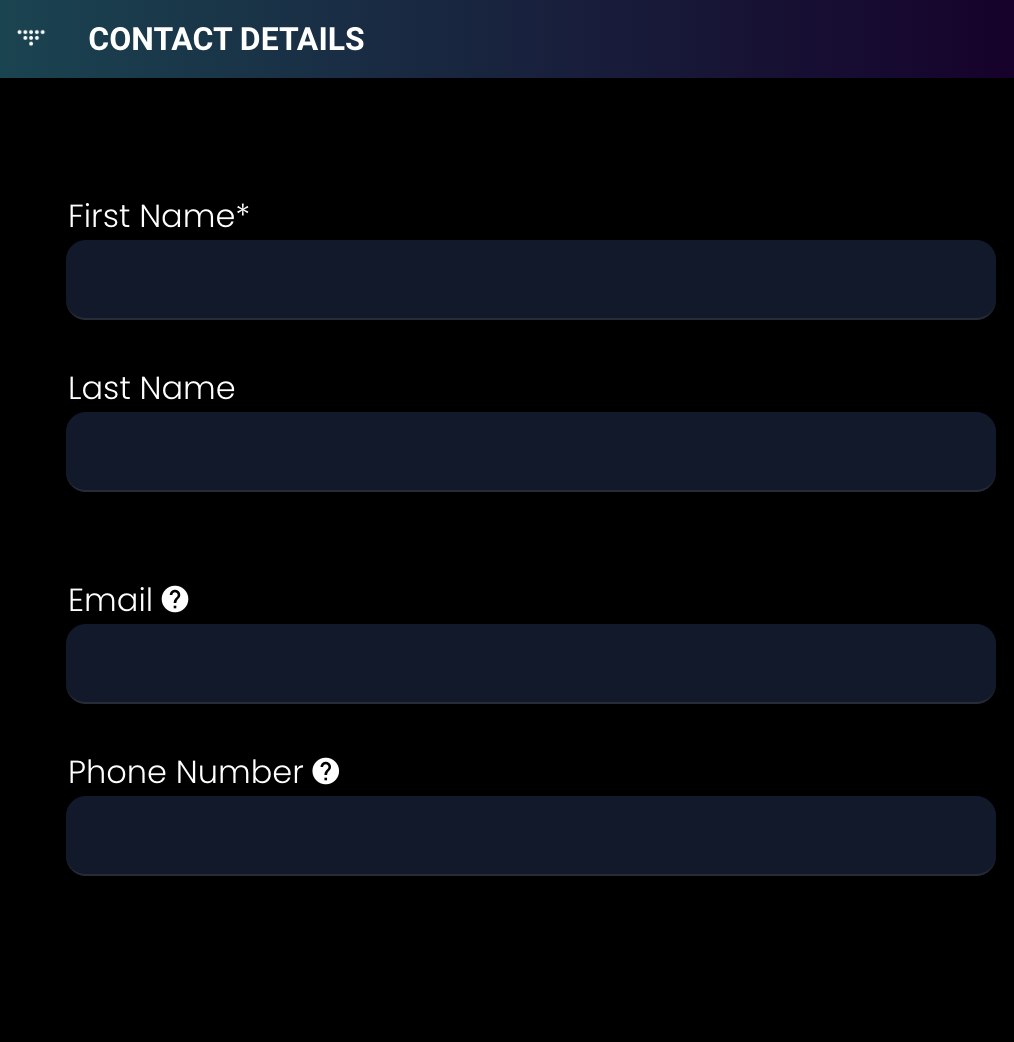Show help for Phone Number
Image resolution: width=1014 pixels, height=1042 pixels.
[326, 771]
